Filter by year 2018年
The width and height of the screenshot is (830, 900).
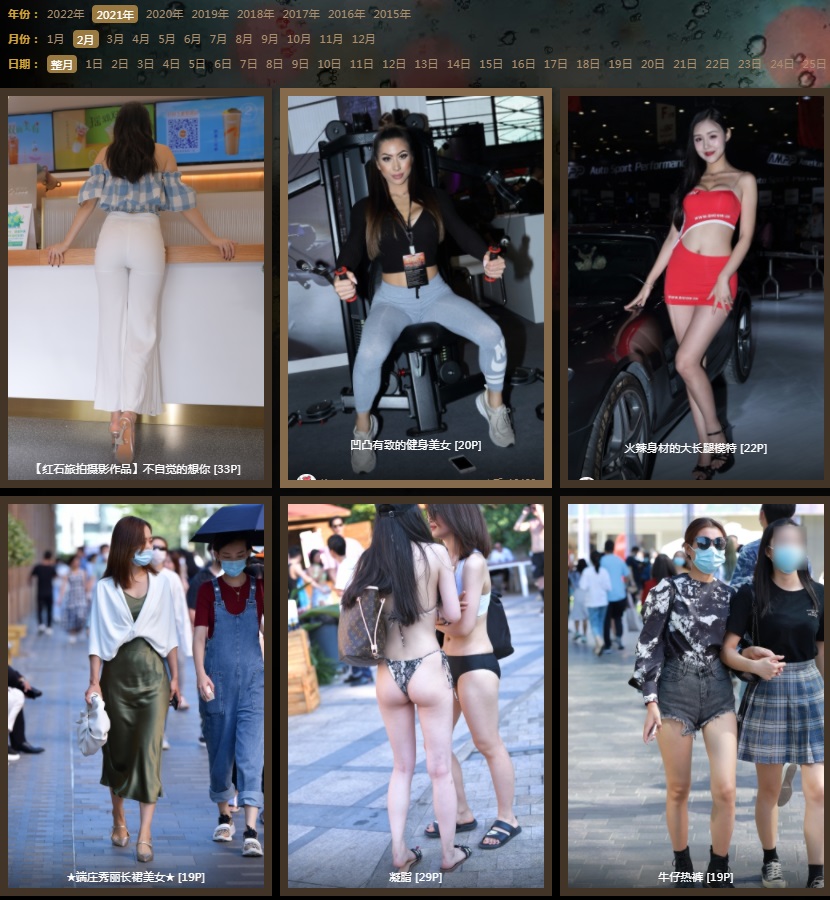tap(256, 15)
